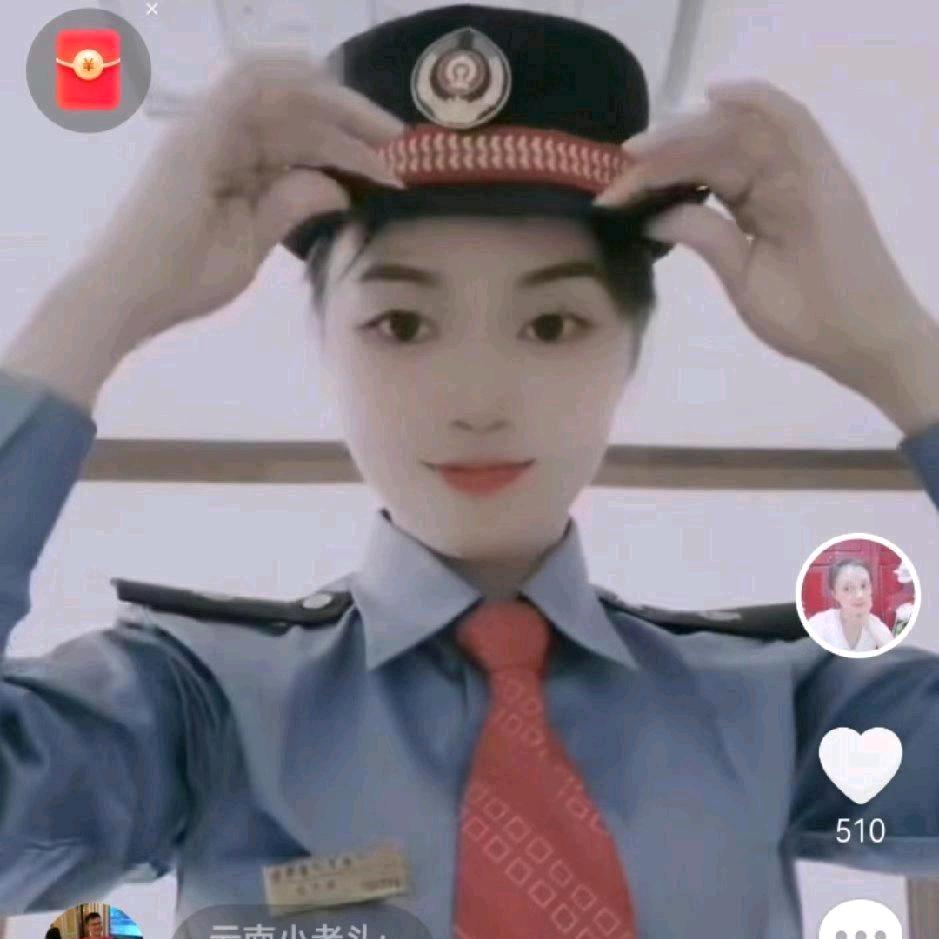The image size is (939, 939).
Task: Open the comment from 云南小老头
Action: point(300,927)
